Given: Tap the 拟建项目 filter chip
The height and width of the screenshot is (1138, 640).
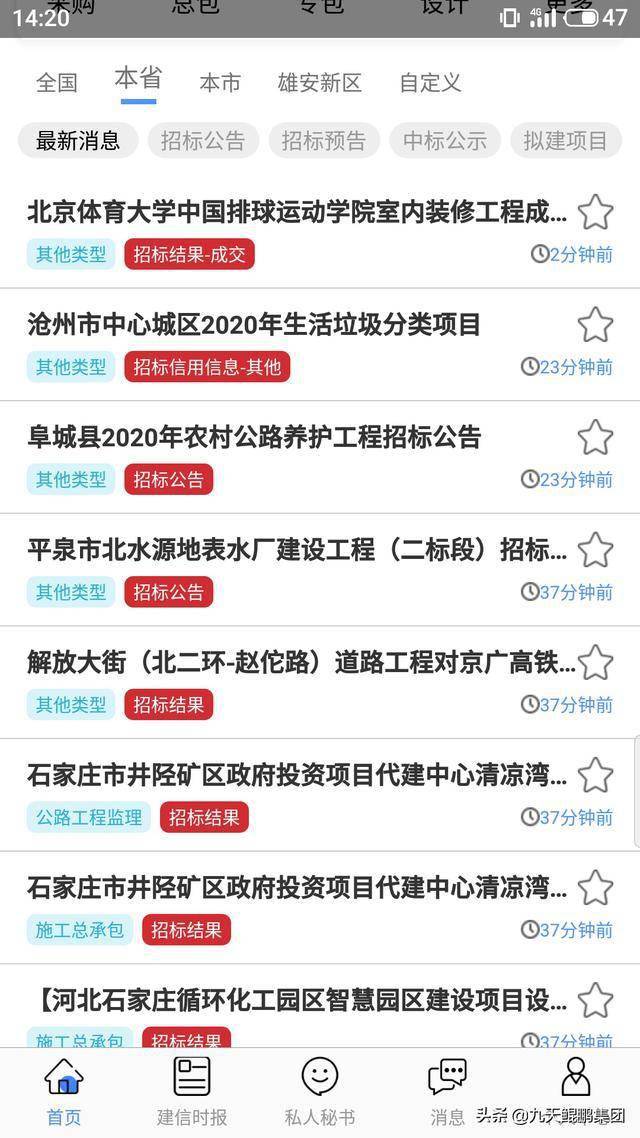Looking at the screenshot, I should (x=565, y=141).
